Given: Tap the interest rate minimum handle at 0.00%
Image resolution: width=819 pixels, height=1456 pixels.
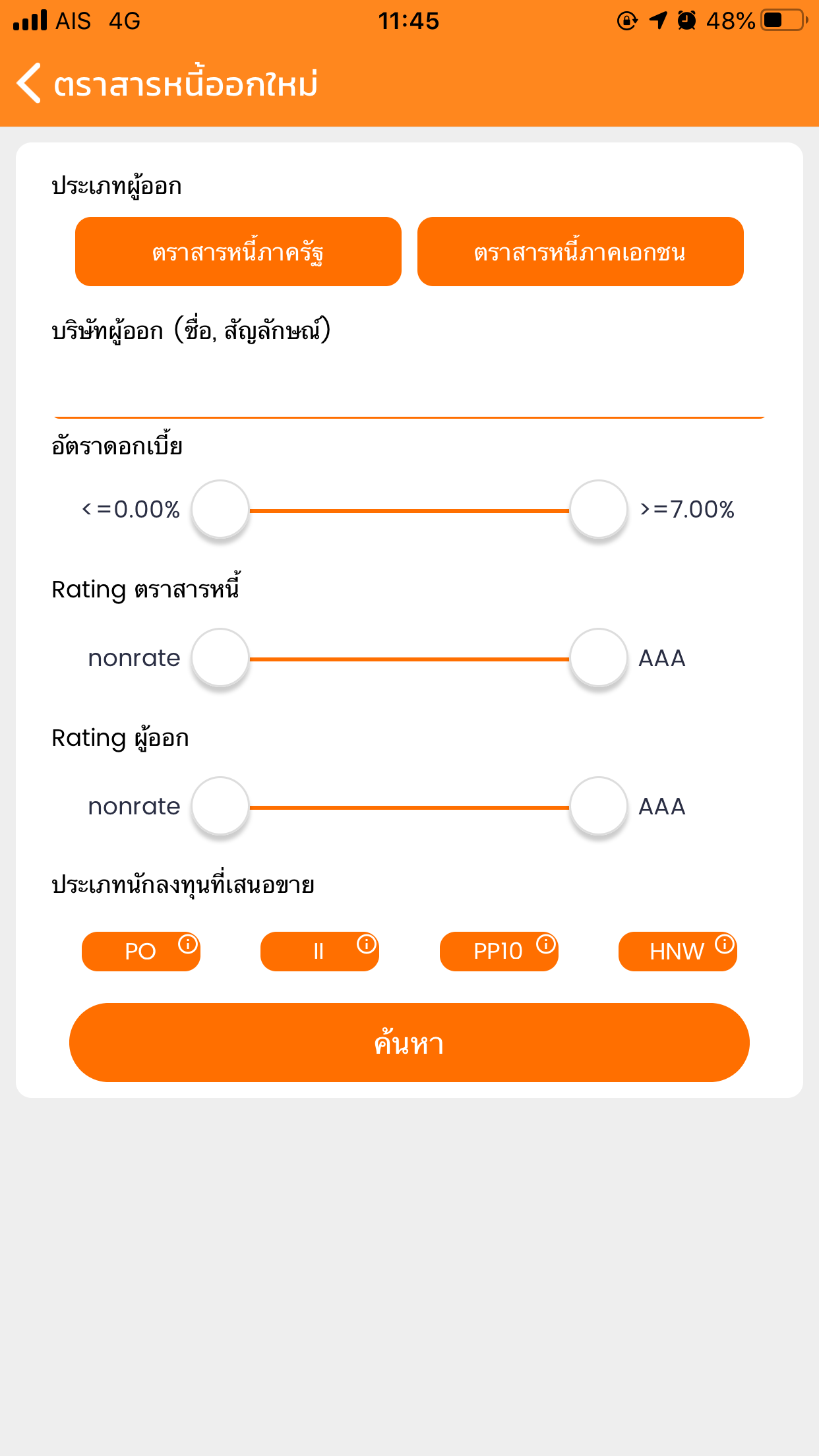Looking at the screenshot, I should point(220,509).
